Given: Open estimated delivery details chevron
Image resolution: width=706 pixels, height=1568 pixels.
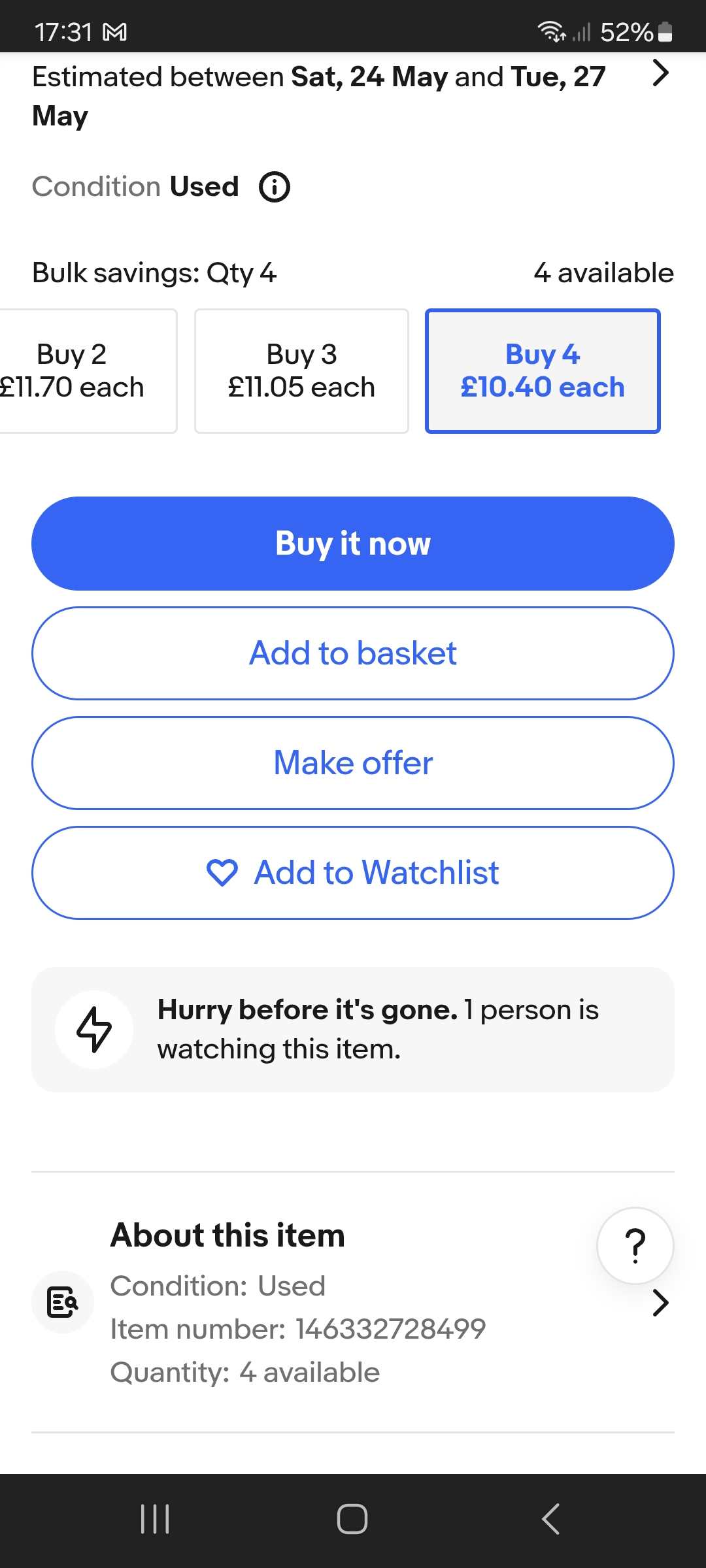Looking at the screenshot, I should point(660,73).
